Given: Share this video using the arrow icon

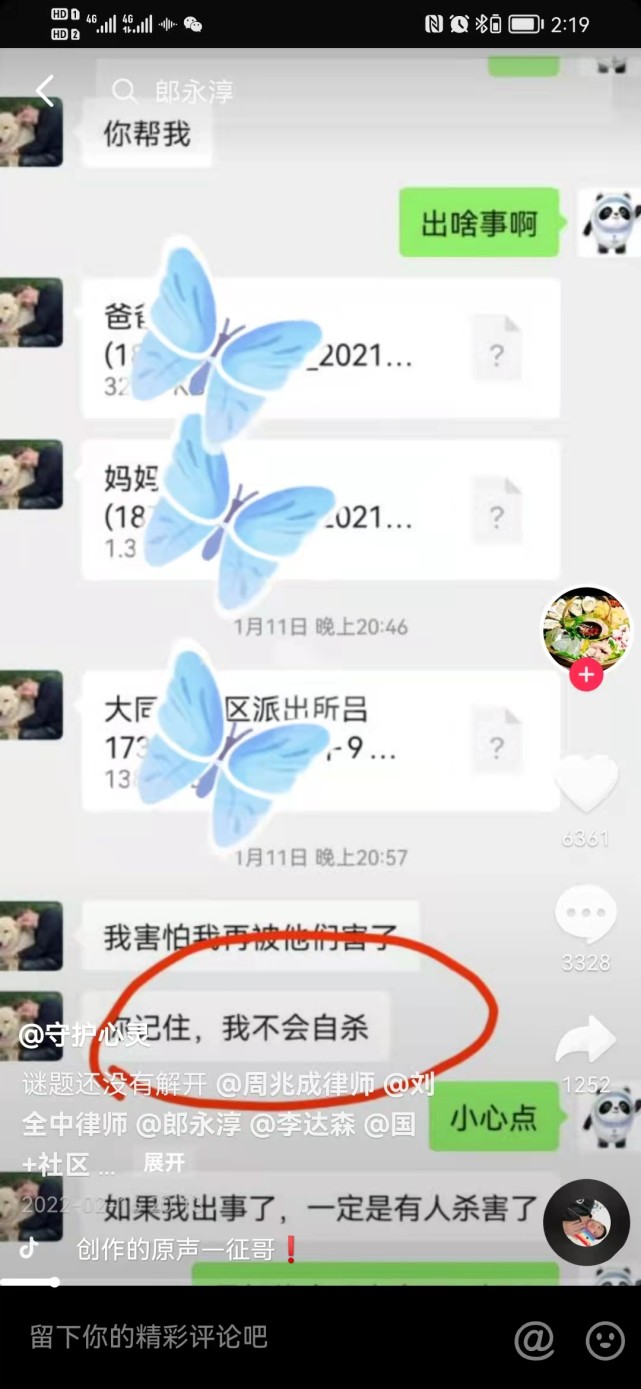Looking at the screenshot, I should tap(586, 1041).
